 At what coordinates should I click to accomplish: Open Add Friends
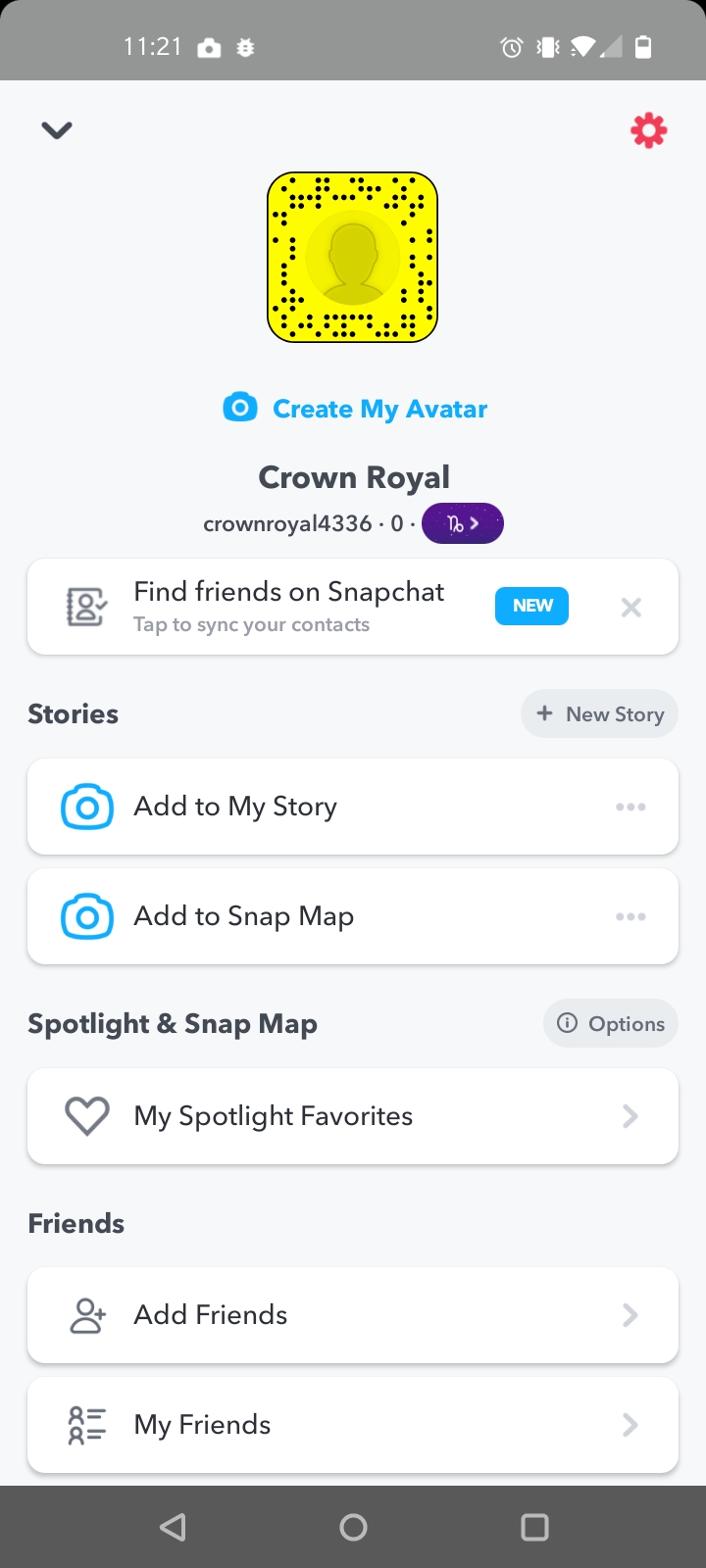[353, 1315]
